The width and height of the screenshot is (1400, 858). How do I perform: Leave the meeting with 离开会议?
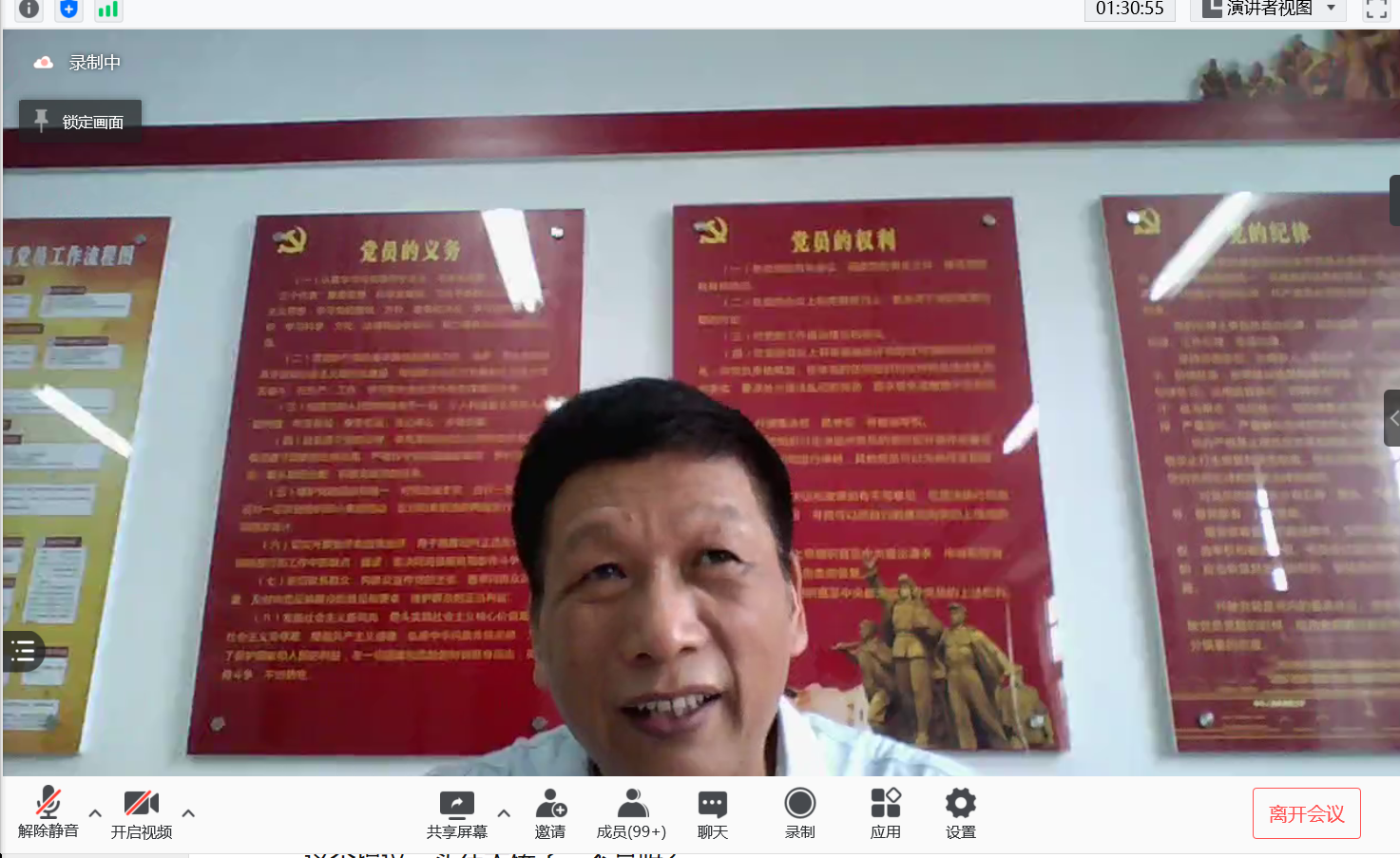1306,813
